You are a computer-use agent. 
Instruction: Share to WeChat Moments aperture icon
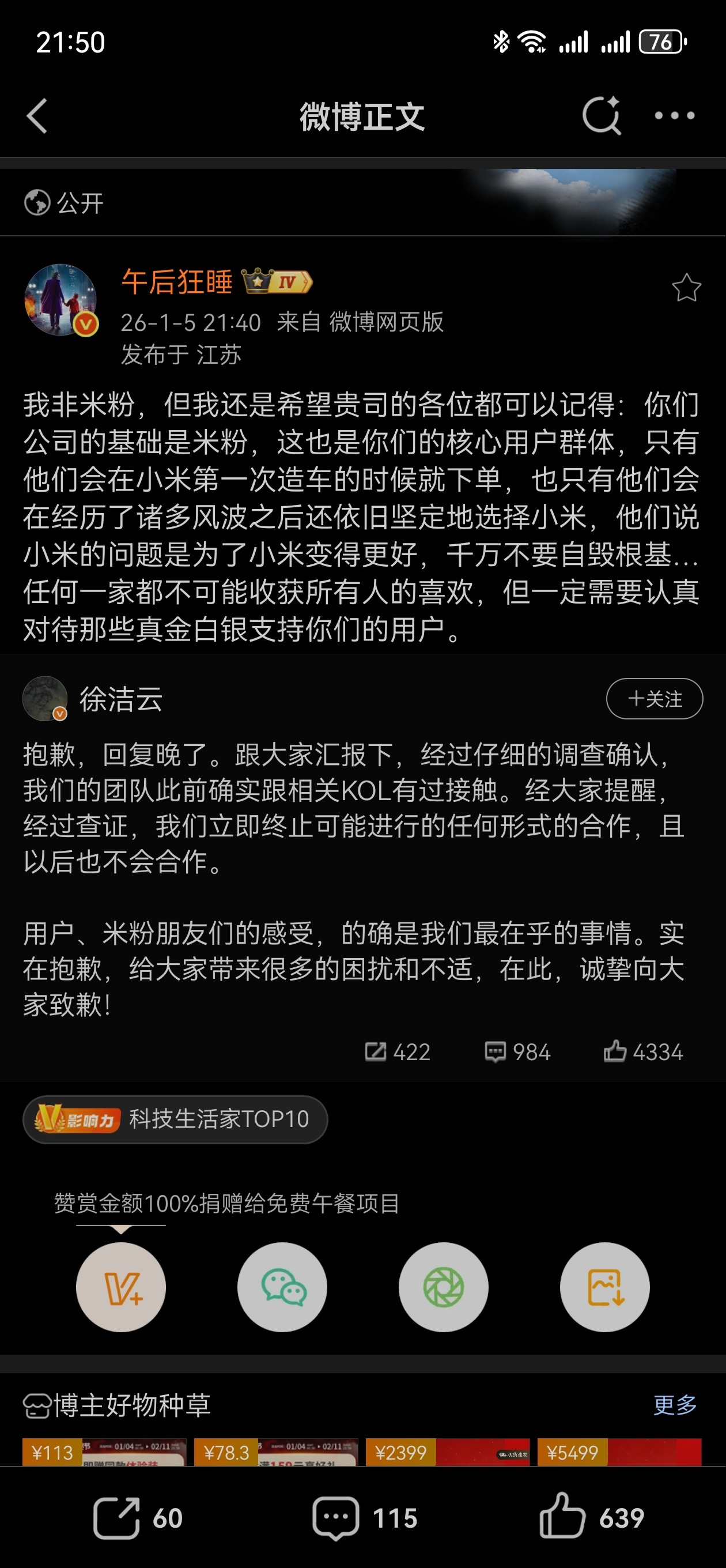(x=444, y=1286)
